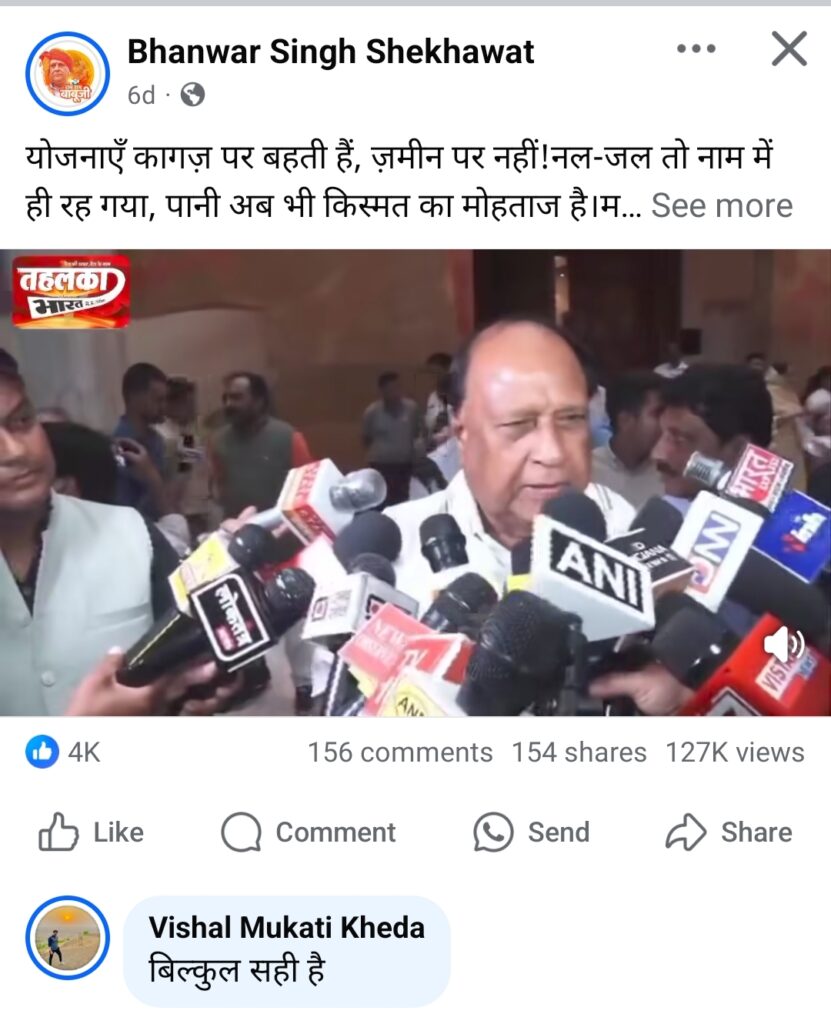Image resolution: width=831 pixels, height=1024 pixels.
Task: Unmute the video sound
Action: click(x=783, y=646)
